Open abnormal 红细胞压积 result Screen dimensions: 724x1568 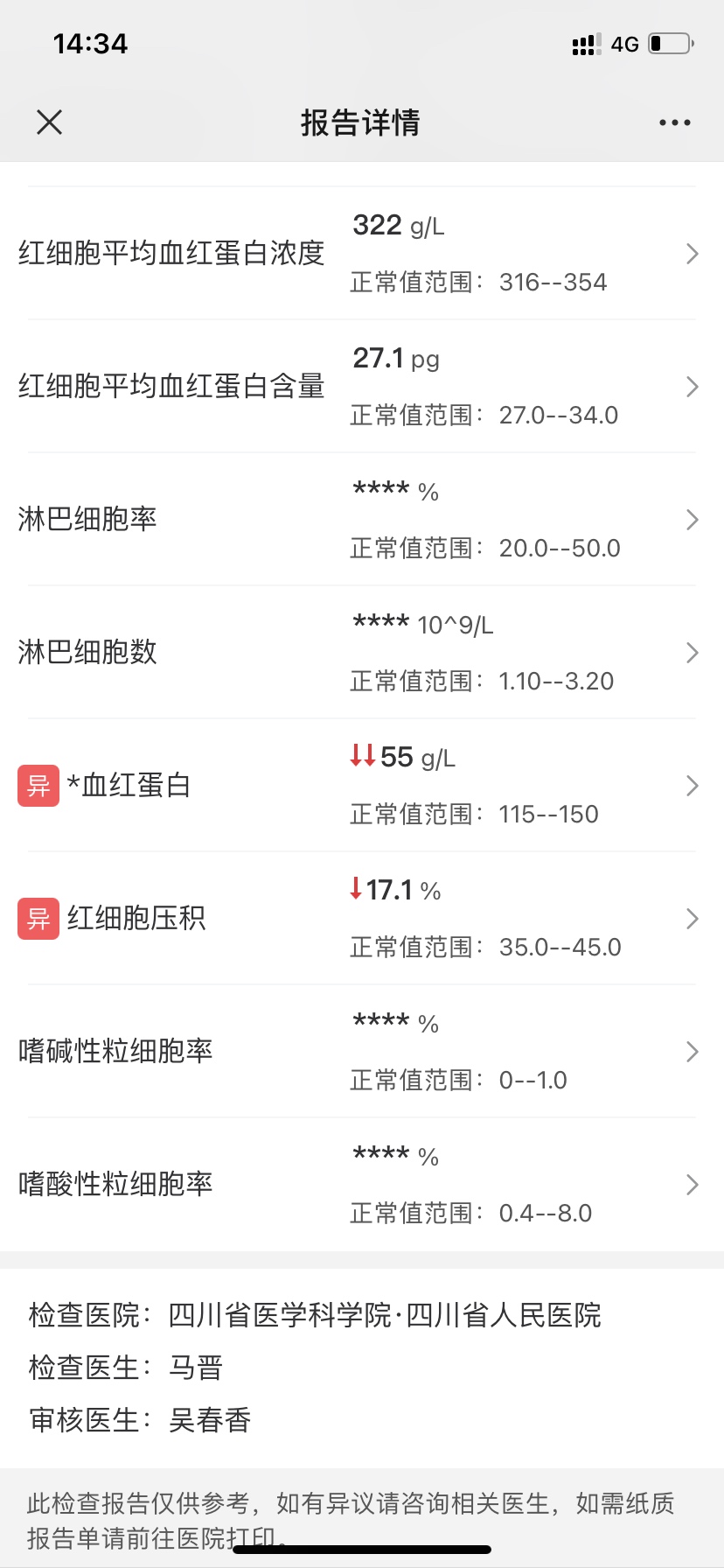click(x=361, y=919)
